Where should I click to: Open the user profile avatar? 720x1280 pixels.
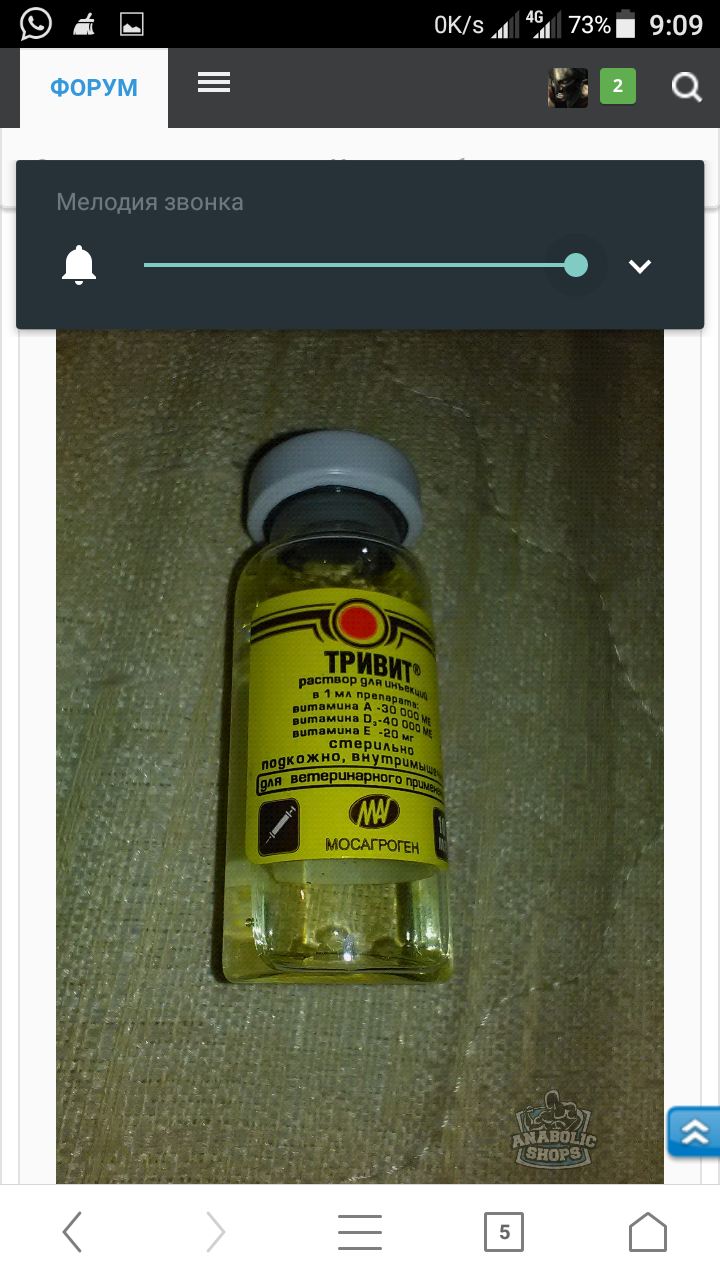point(567,88)
